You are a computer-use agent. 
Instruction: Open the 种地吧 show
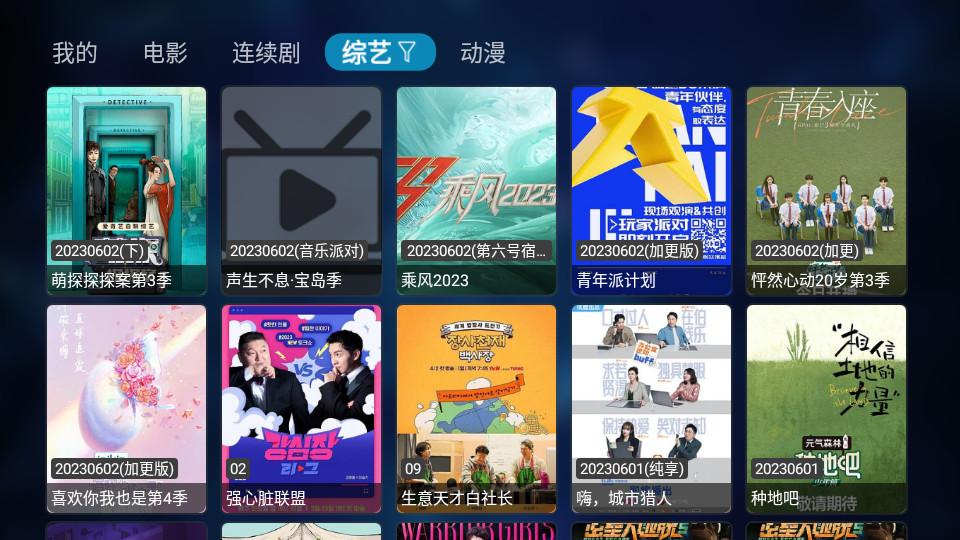tap(826, 408)
